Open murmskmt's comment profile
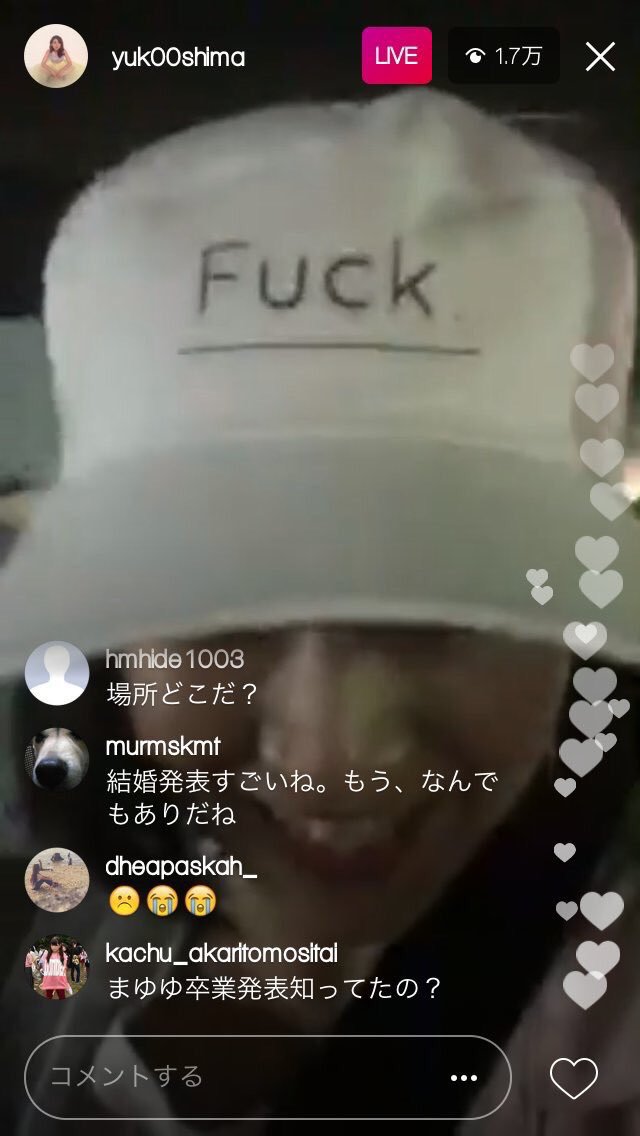The image size is (640, 1136). click(56, 761)
